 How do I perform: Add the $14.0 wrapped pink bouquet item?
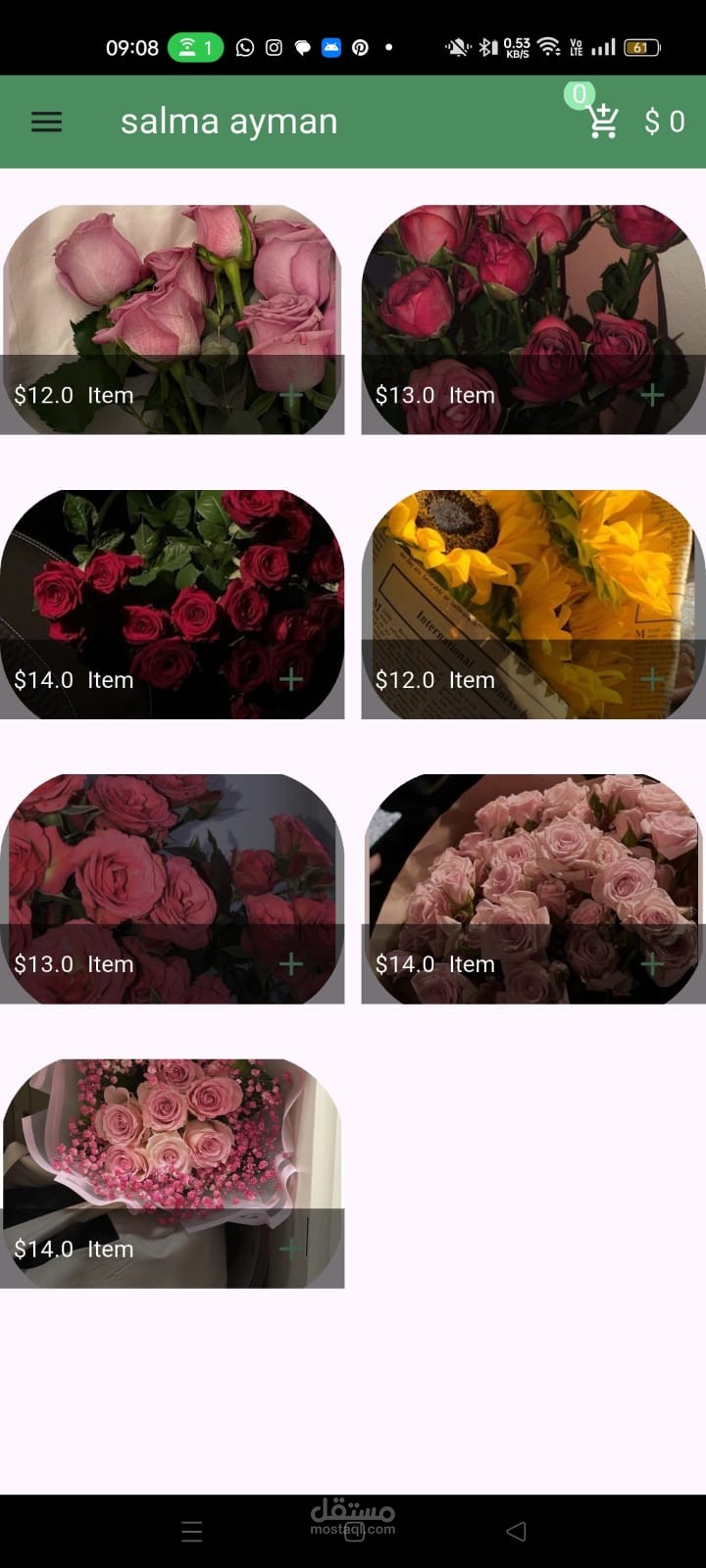click(290, 1249)
